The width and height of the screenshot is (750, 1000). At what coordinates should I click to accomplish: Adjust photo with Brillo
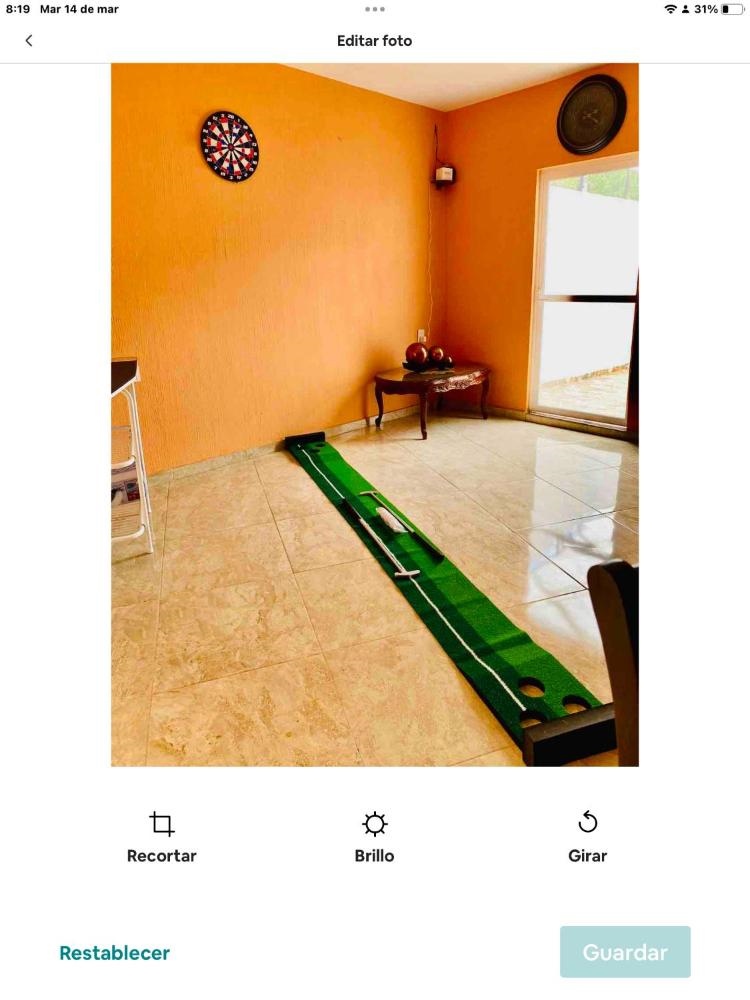coord(374,837)
